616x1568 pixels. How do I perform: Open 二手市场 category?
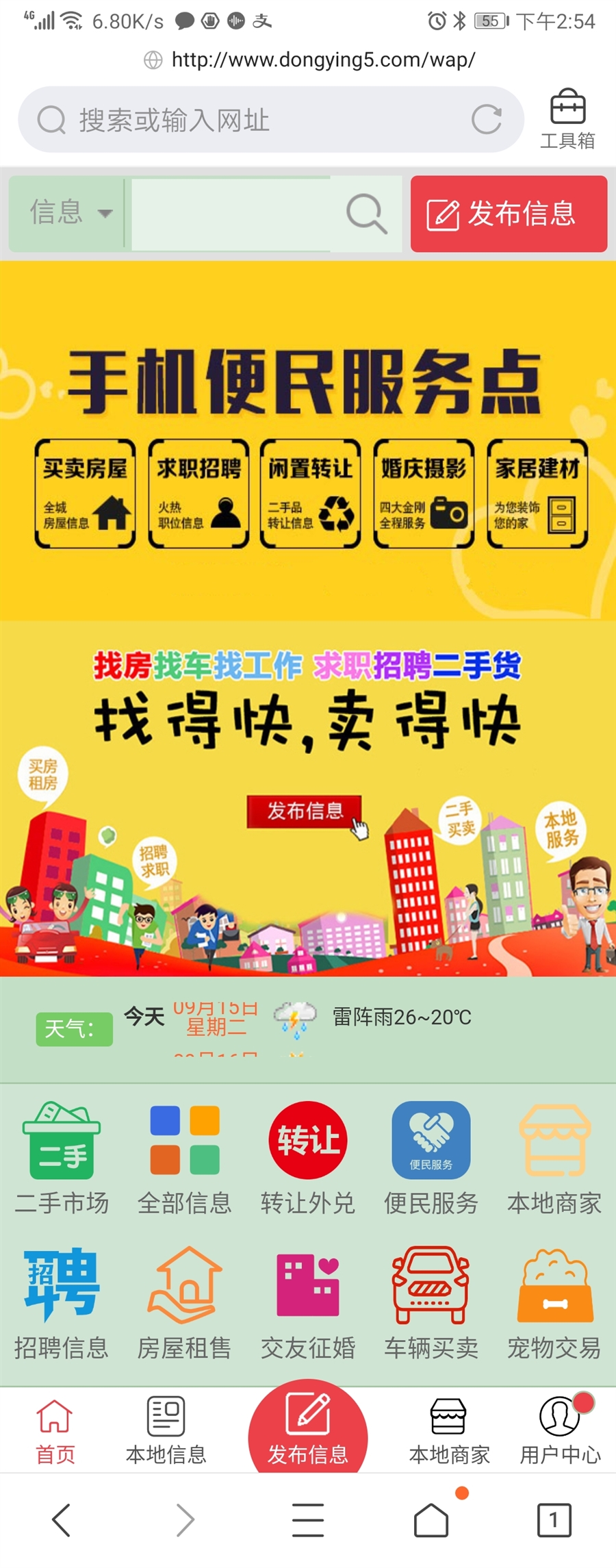pos(62,1159)
